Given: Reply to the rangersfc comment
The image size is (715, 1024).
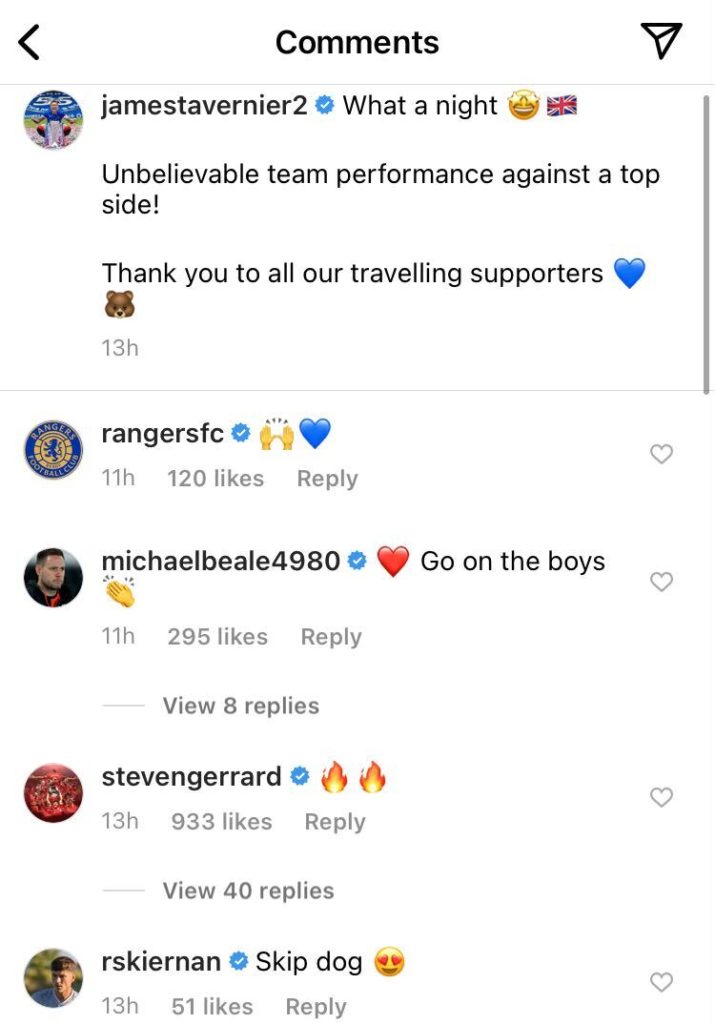Looking at the screenshot, I should click(327, 479).
